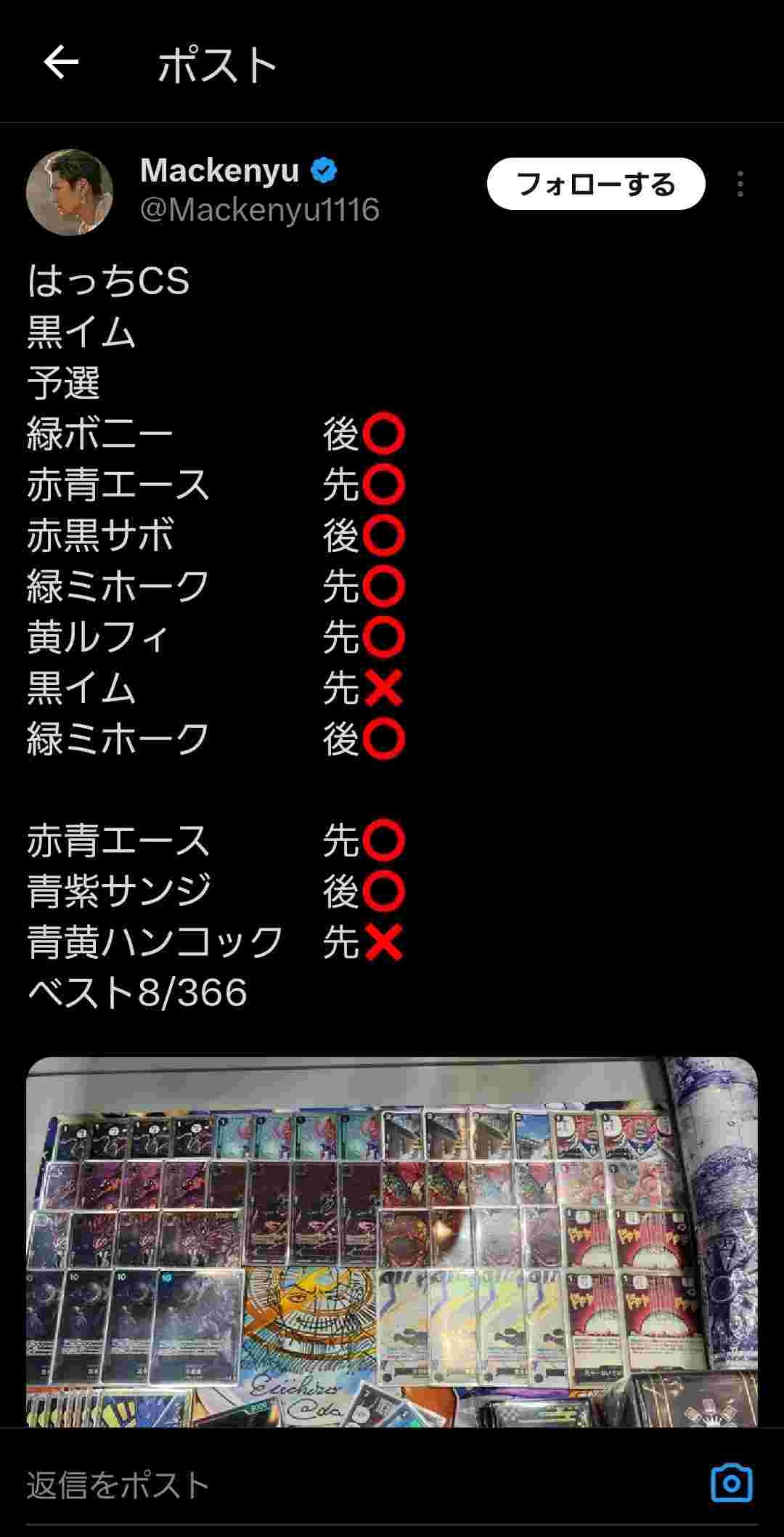Open the @Mackenyu1116 handle
784x1537 pixels.
point(259,210)
